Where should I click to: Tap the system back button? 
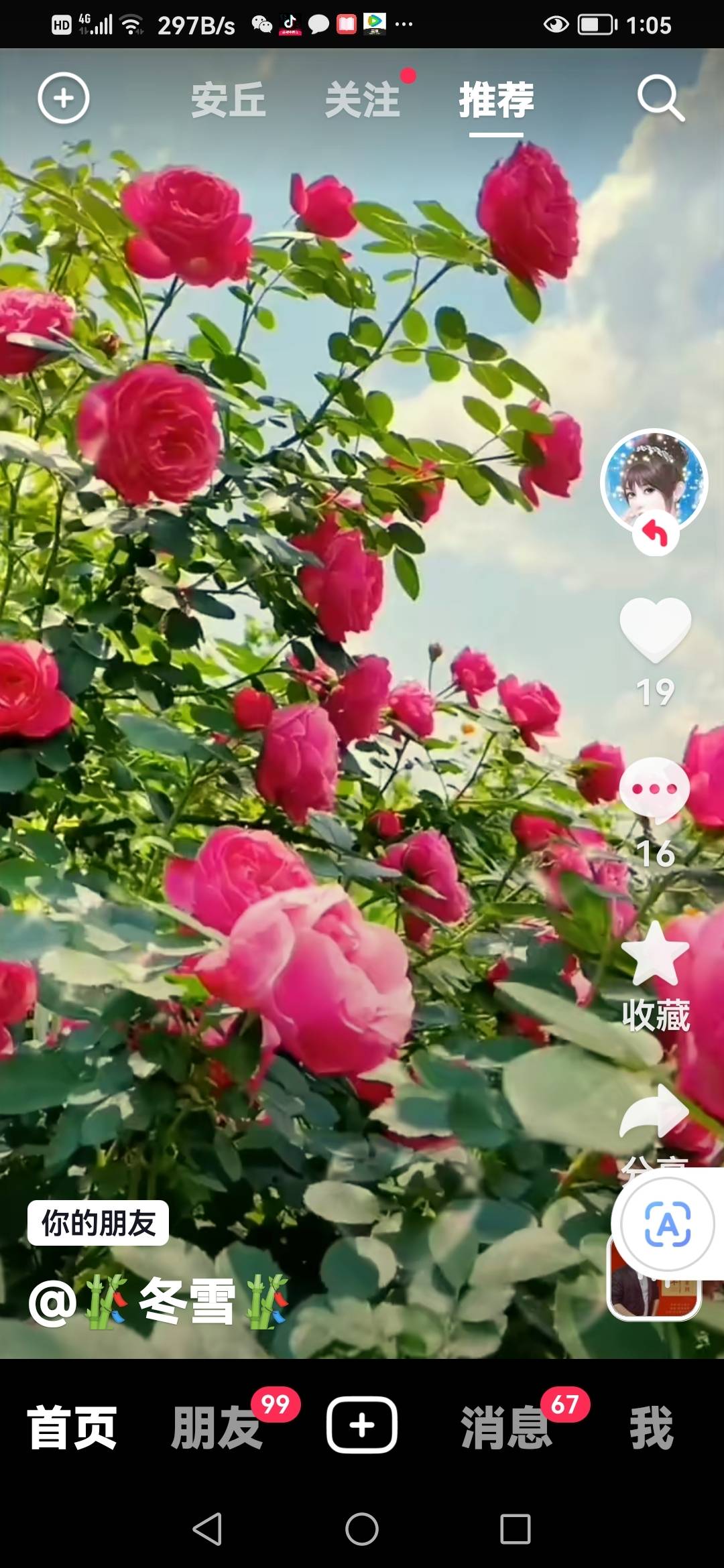207,1529
